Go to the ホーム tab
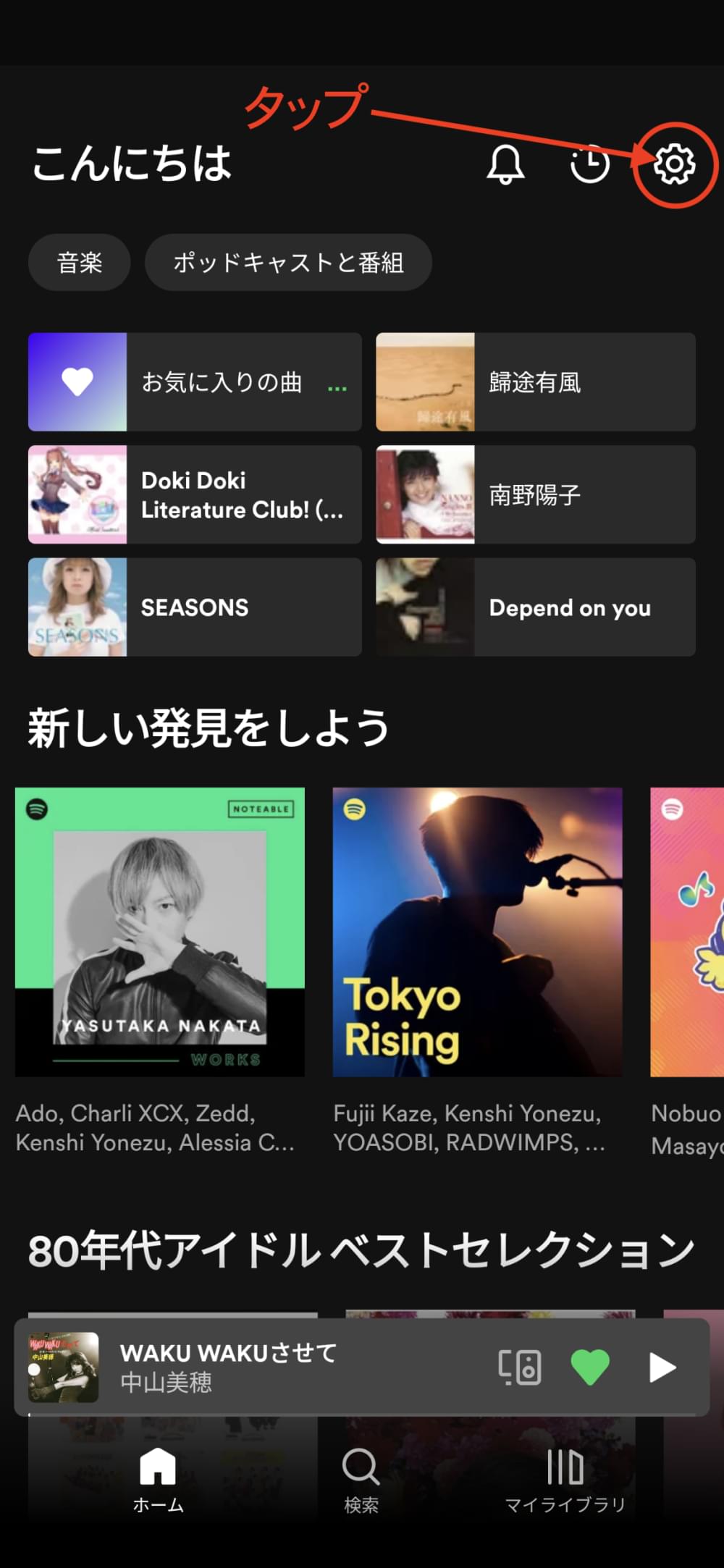 coord(158,1480)
